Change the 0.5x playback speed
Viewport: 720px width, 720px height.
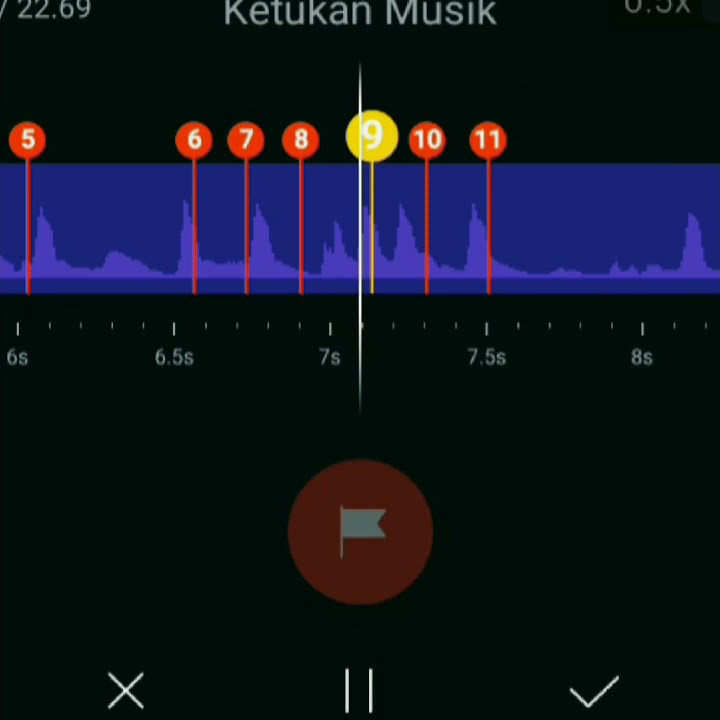[658, 6]
